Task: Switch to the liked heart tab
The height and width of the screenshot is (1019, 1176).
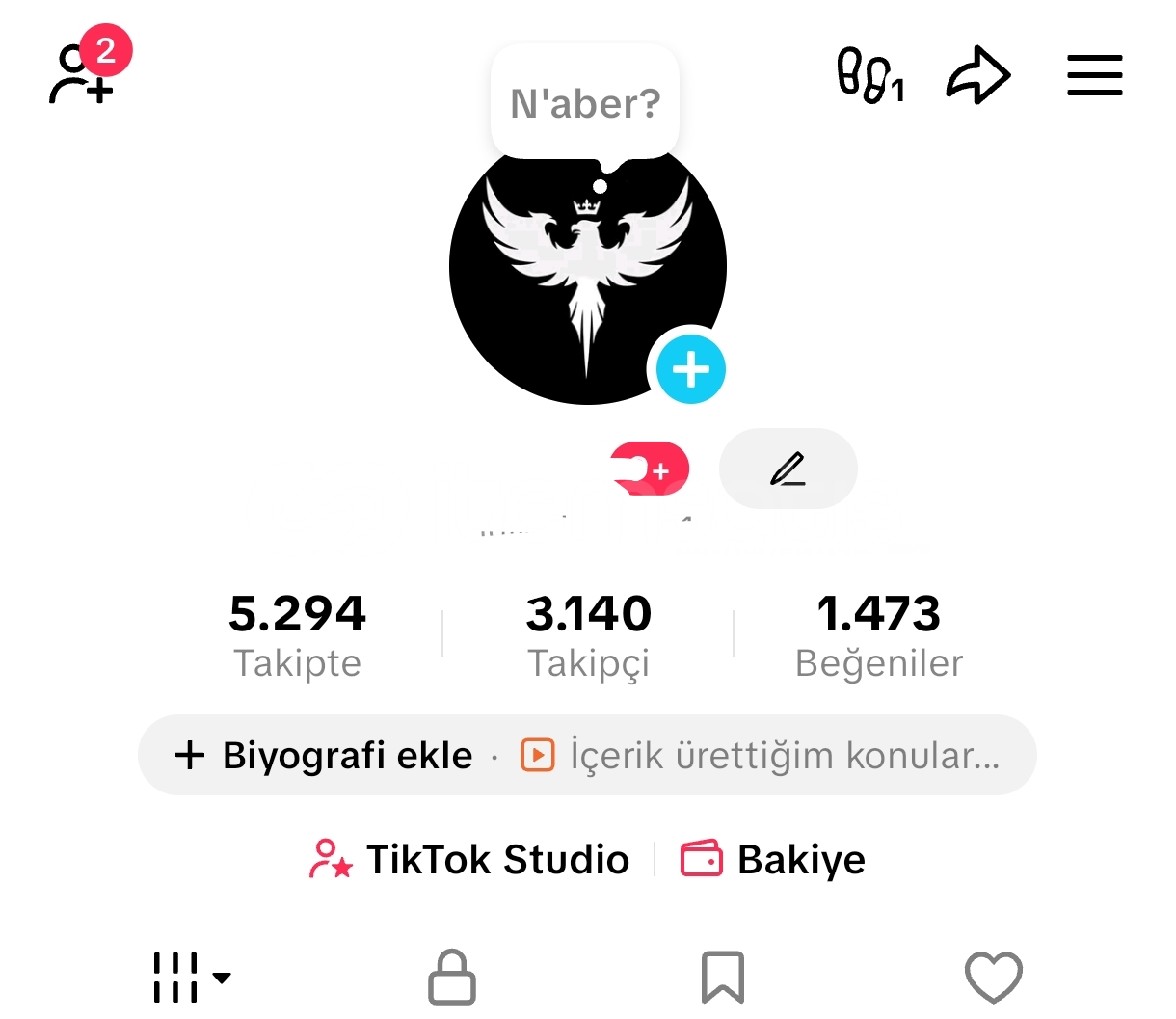Action: pos(993,978)
